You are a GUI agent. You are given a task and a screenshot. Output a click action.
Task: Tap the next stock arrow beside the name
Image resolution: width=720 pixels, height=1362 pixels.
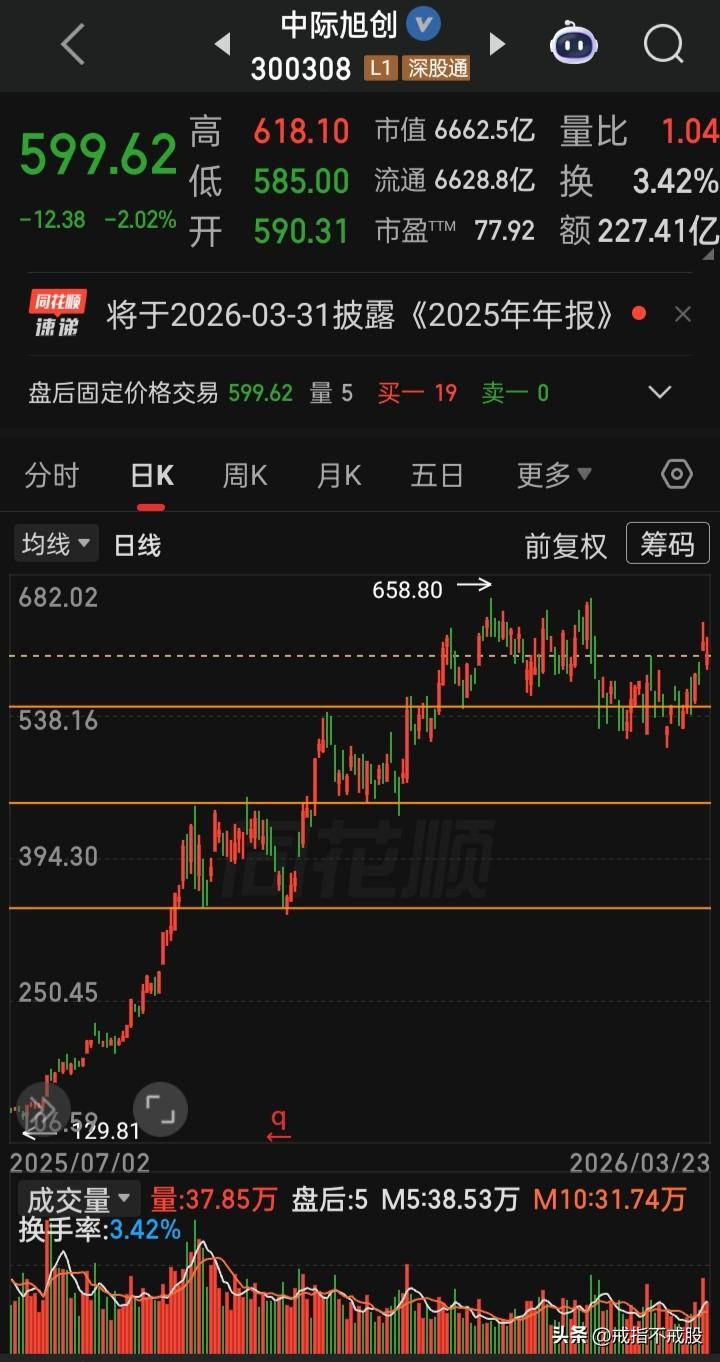497,45
